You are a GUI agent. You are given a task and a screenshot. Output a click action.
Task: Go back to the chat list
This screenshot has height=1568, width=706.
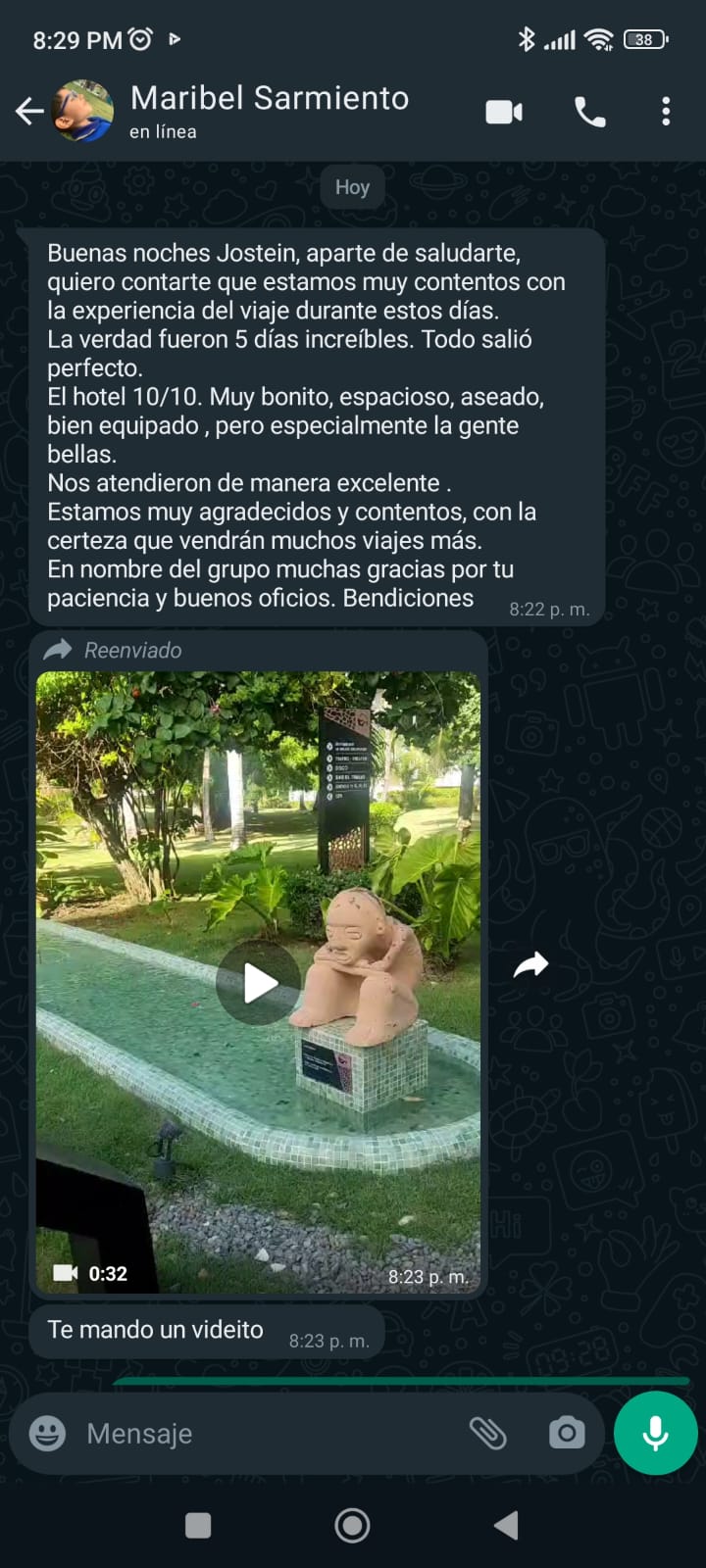click(x=29, y=112)
